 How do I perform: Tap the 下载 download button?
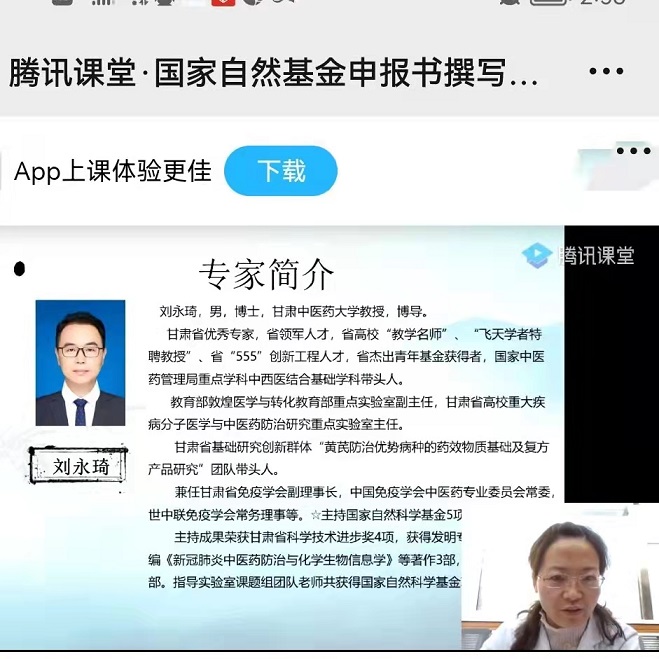click(281, 171)
